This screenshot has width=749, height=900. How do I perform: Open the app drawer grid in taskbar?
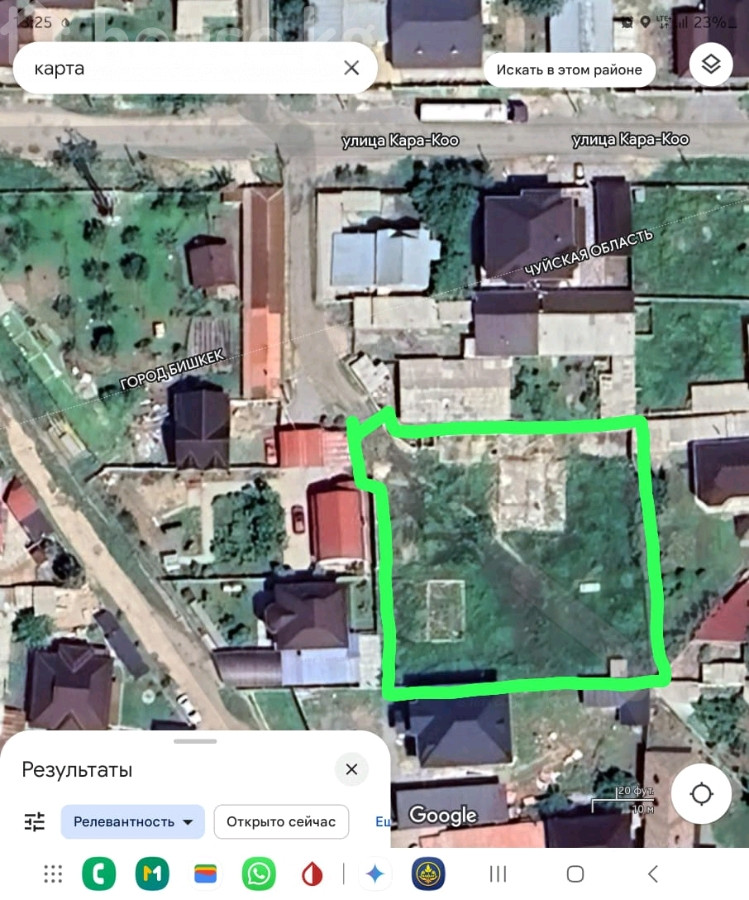(53, 874)
